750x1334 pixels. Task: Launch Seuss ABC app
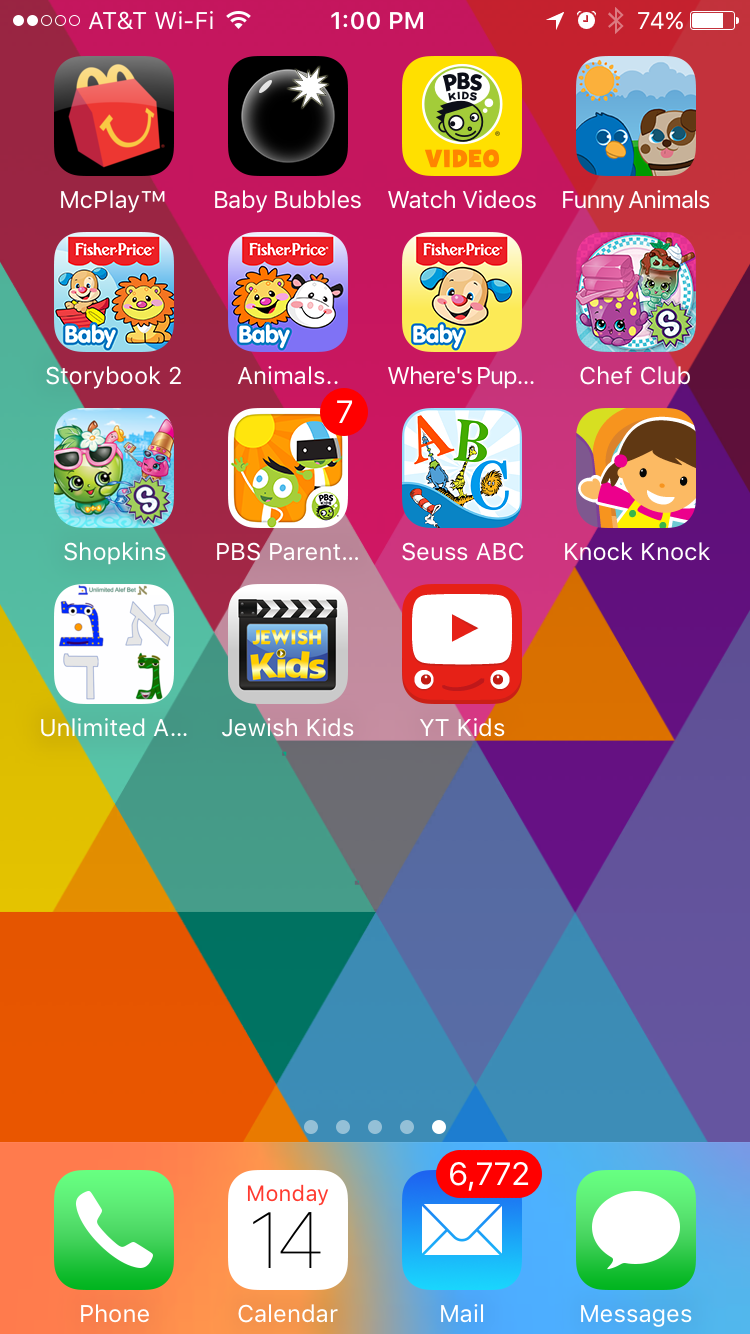click(x=462, y=468)
